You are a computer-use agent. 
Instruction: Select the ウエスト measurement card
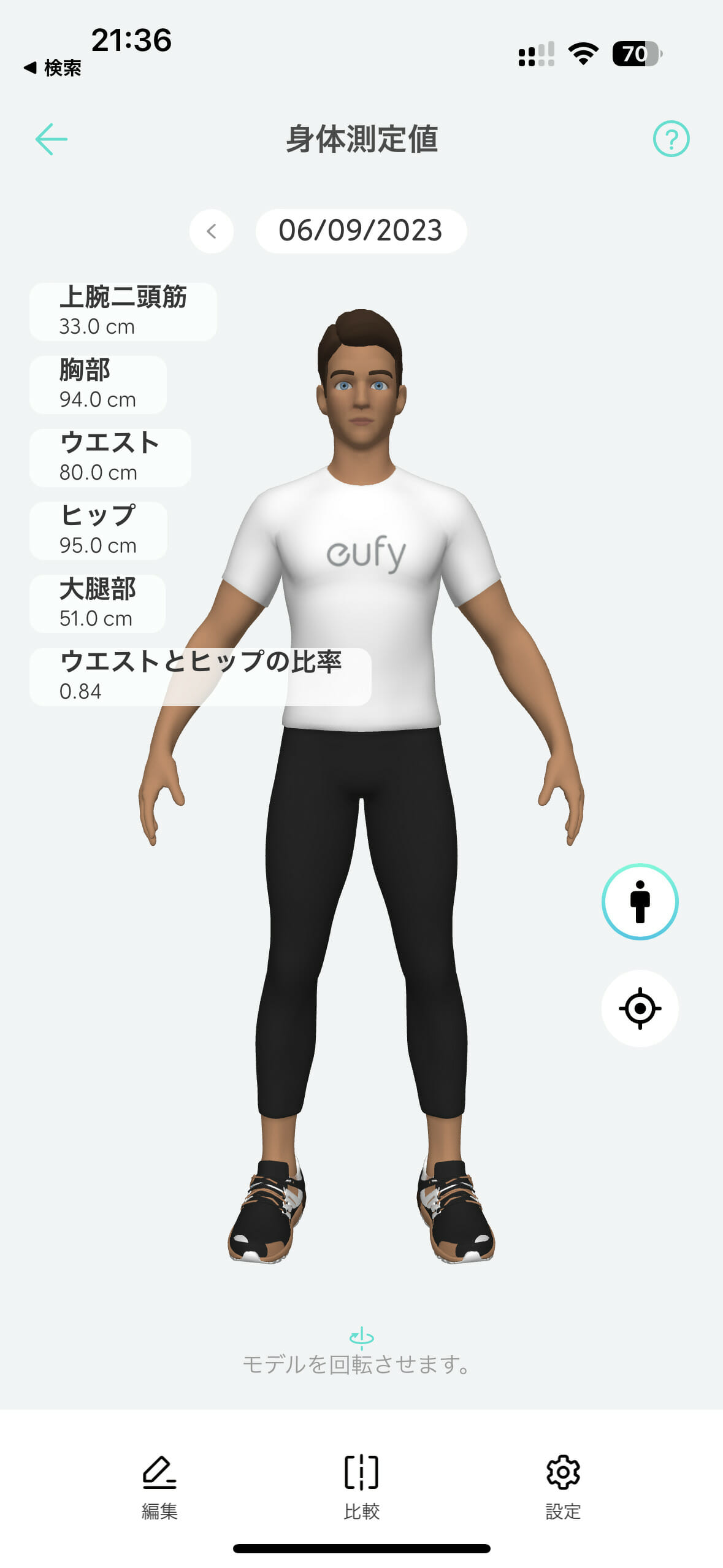pos(110,458)
